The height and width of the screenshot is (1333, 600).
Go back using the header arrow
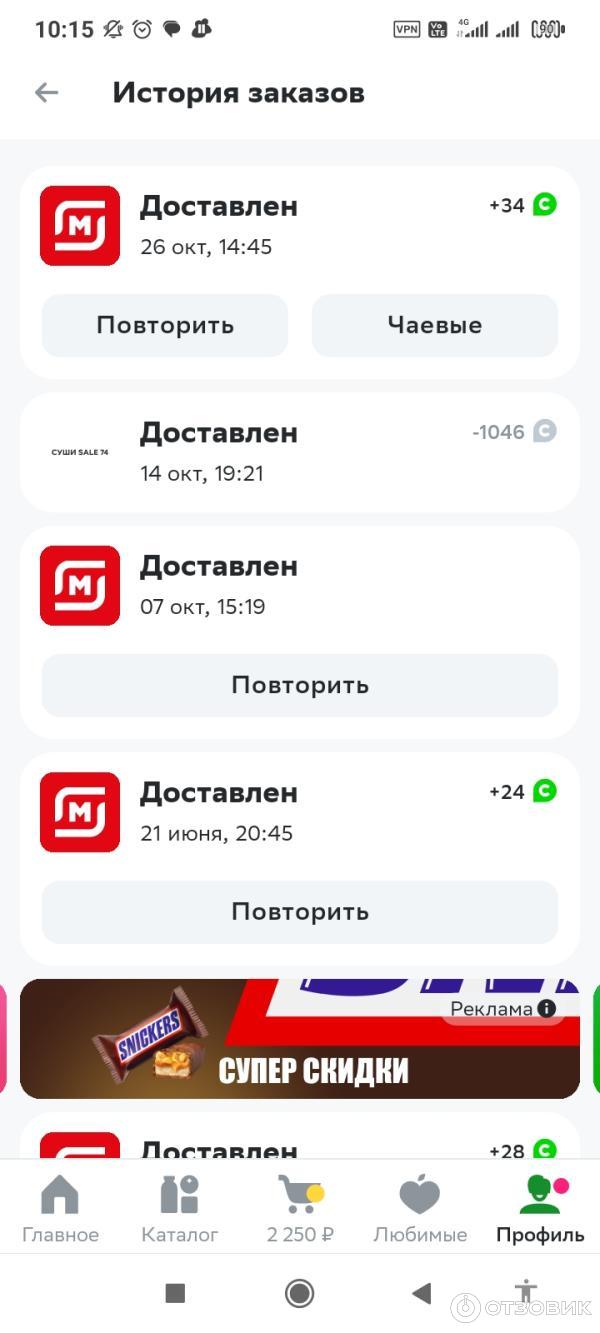tap(47, 93)
